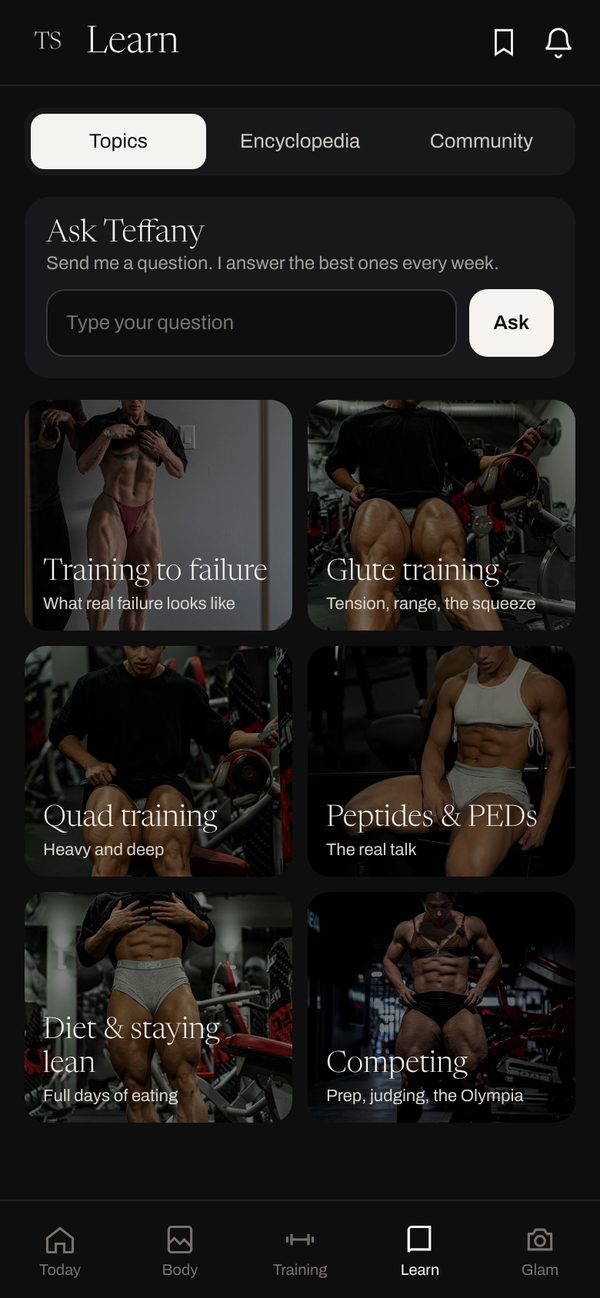The image size is (600, 1298).
Task: Go to the Today tab
Action: point(60,1251)
